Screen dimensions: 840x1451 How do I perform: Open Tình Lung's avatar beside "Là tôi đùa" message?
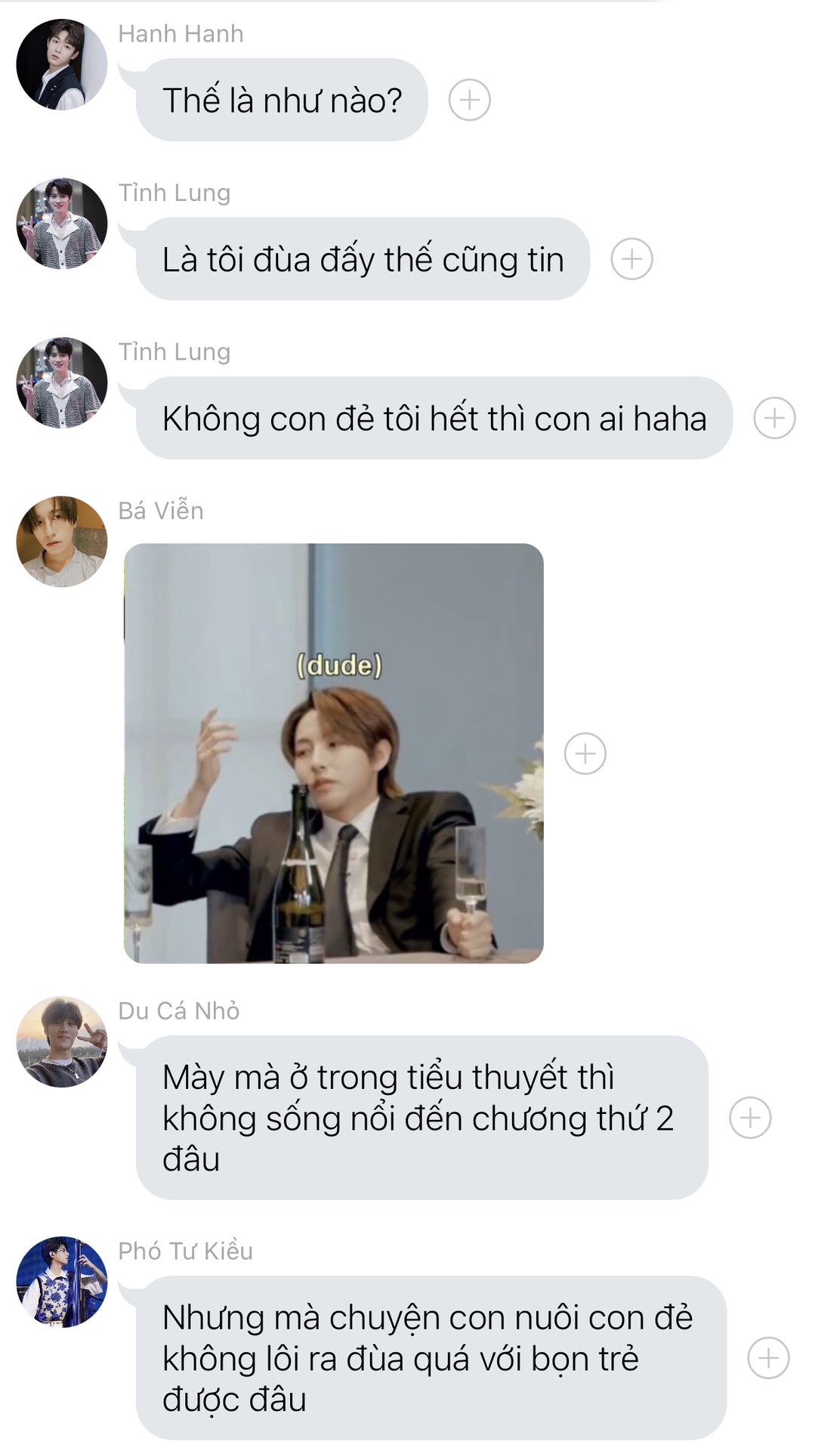pos(62,224)
